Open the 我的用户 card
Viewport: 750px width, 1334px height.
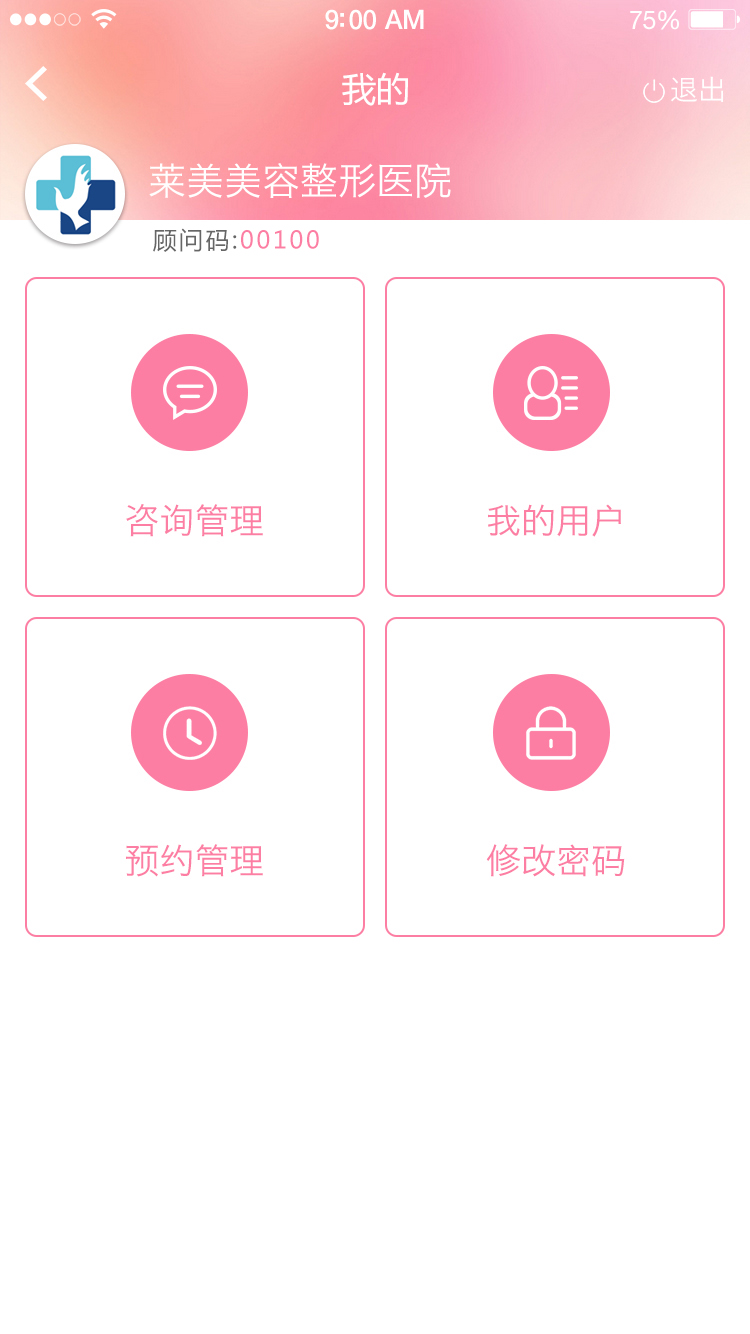click(555, 437)
